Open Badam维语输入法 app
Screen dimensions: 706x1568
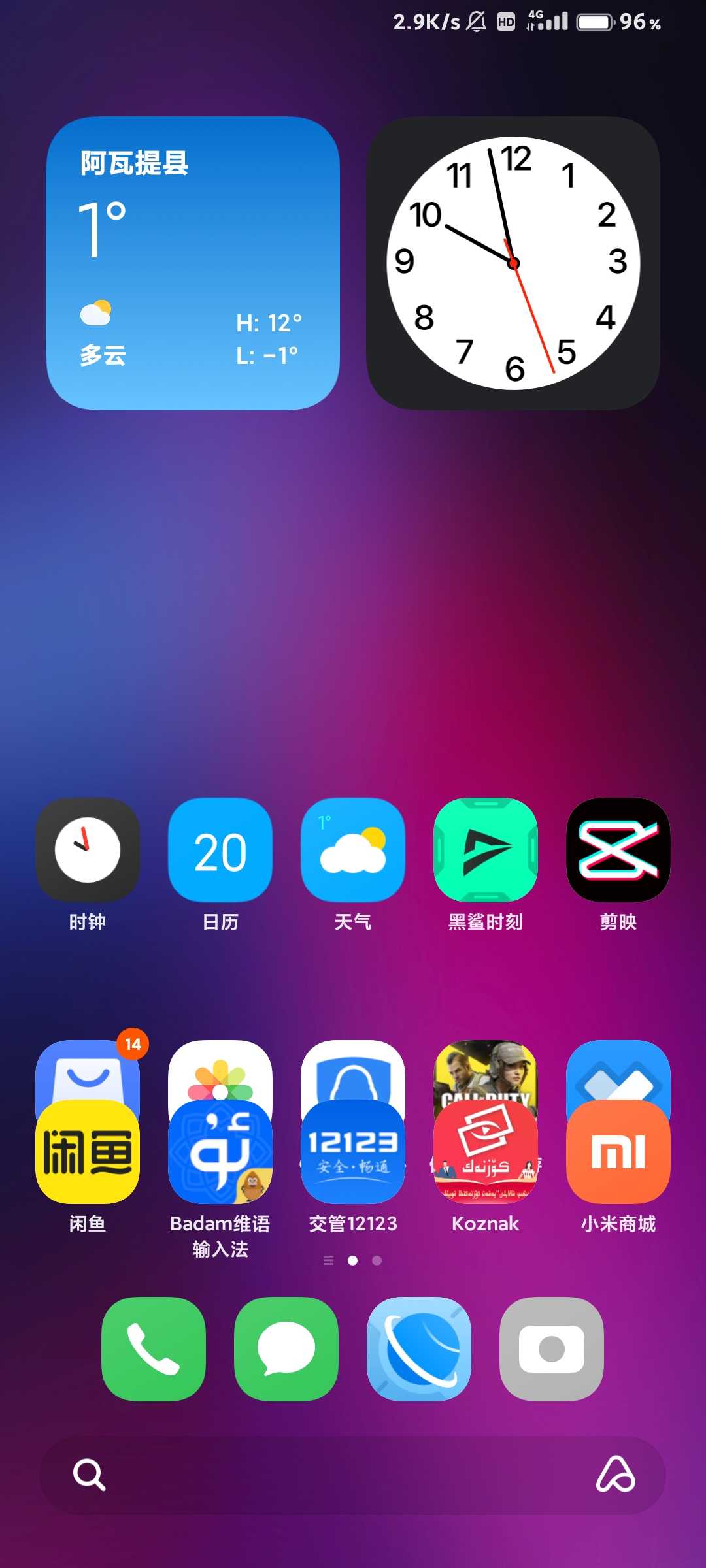click(x=220, y=1152)
